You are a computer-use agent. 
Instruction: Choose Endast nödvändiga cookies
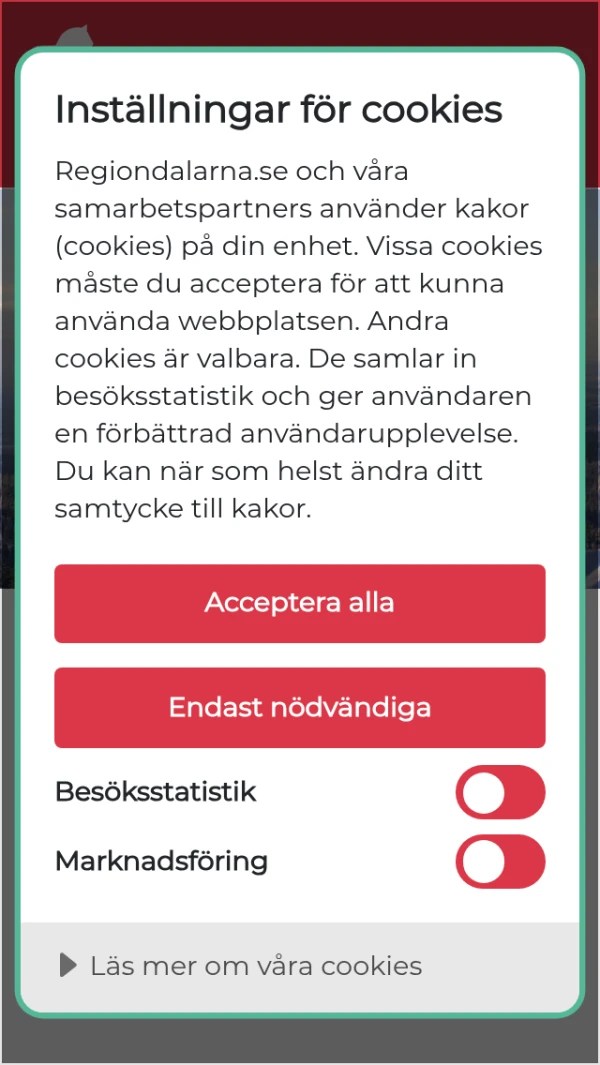pos(300,707)
